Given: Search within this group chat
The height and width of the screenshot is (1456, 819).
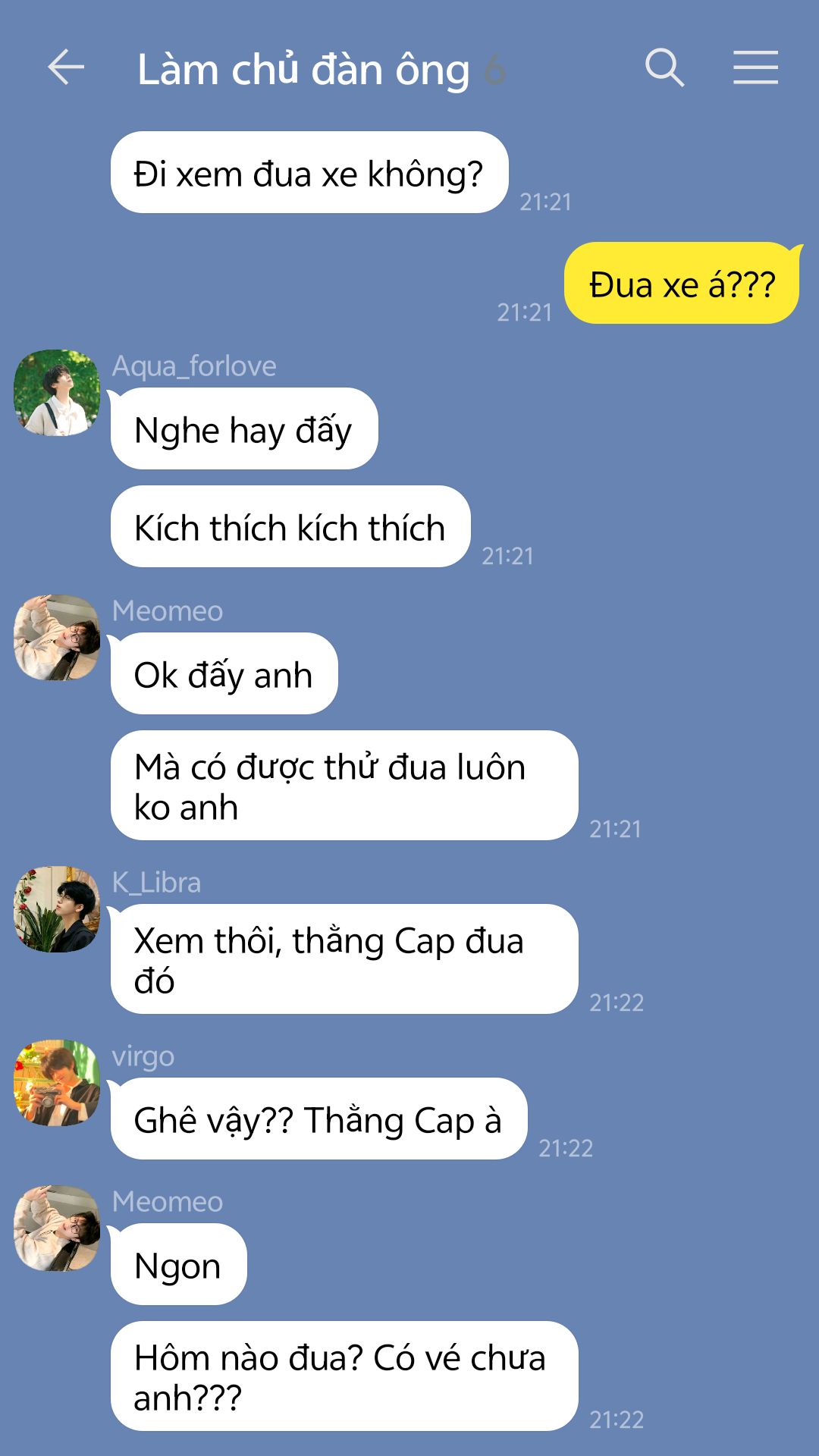Looking at the screenshot, I should [x=664, y=67].
